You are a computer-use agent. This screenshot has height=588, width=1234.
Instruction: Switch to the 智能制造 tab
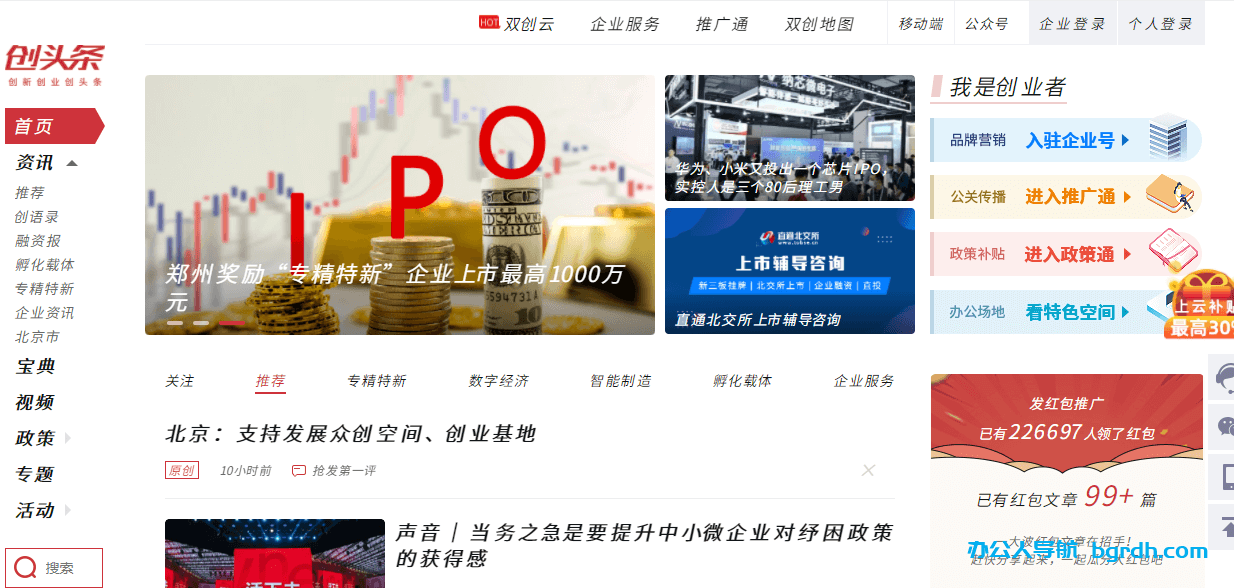(620, 381)
